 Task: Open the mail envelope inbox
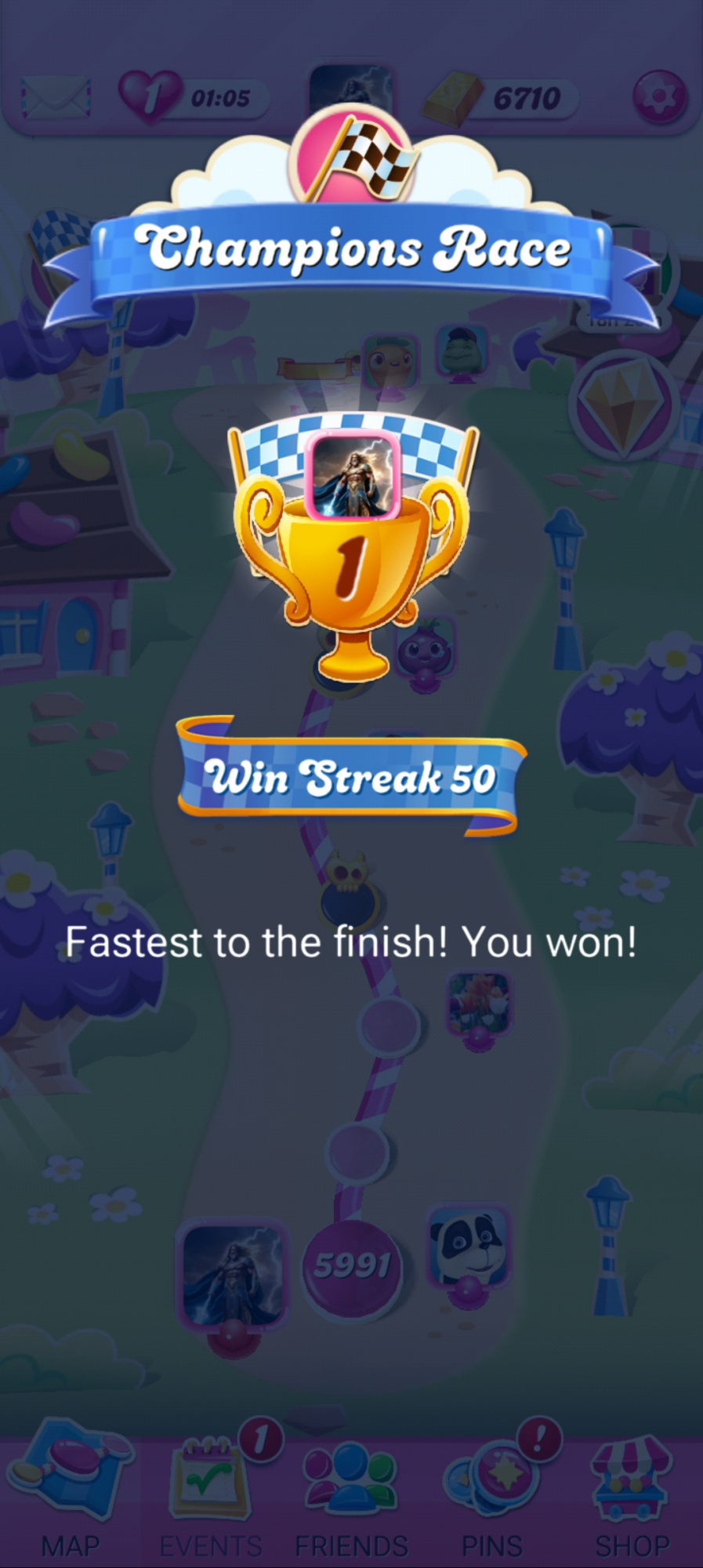(55, 97)
